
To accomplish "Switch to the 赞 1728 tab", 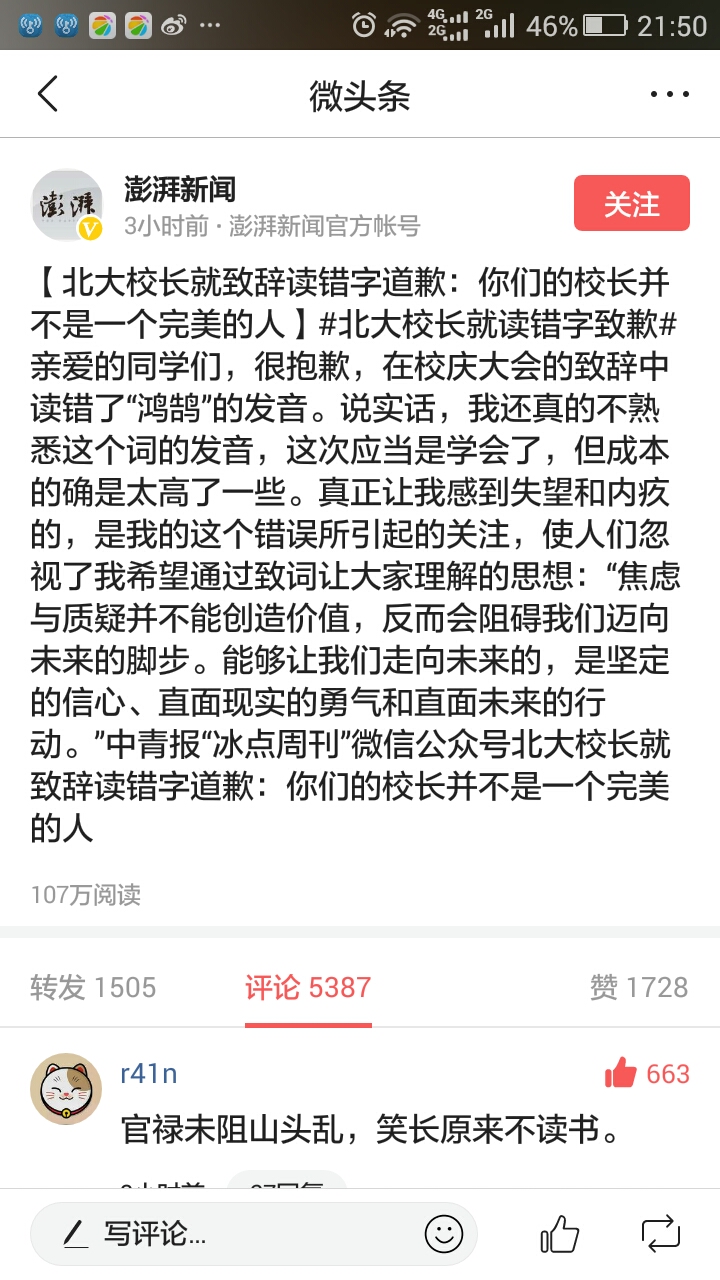I will (x=639, y=988).
